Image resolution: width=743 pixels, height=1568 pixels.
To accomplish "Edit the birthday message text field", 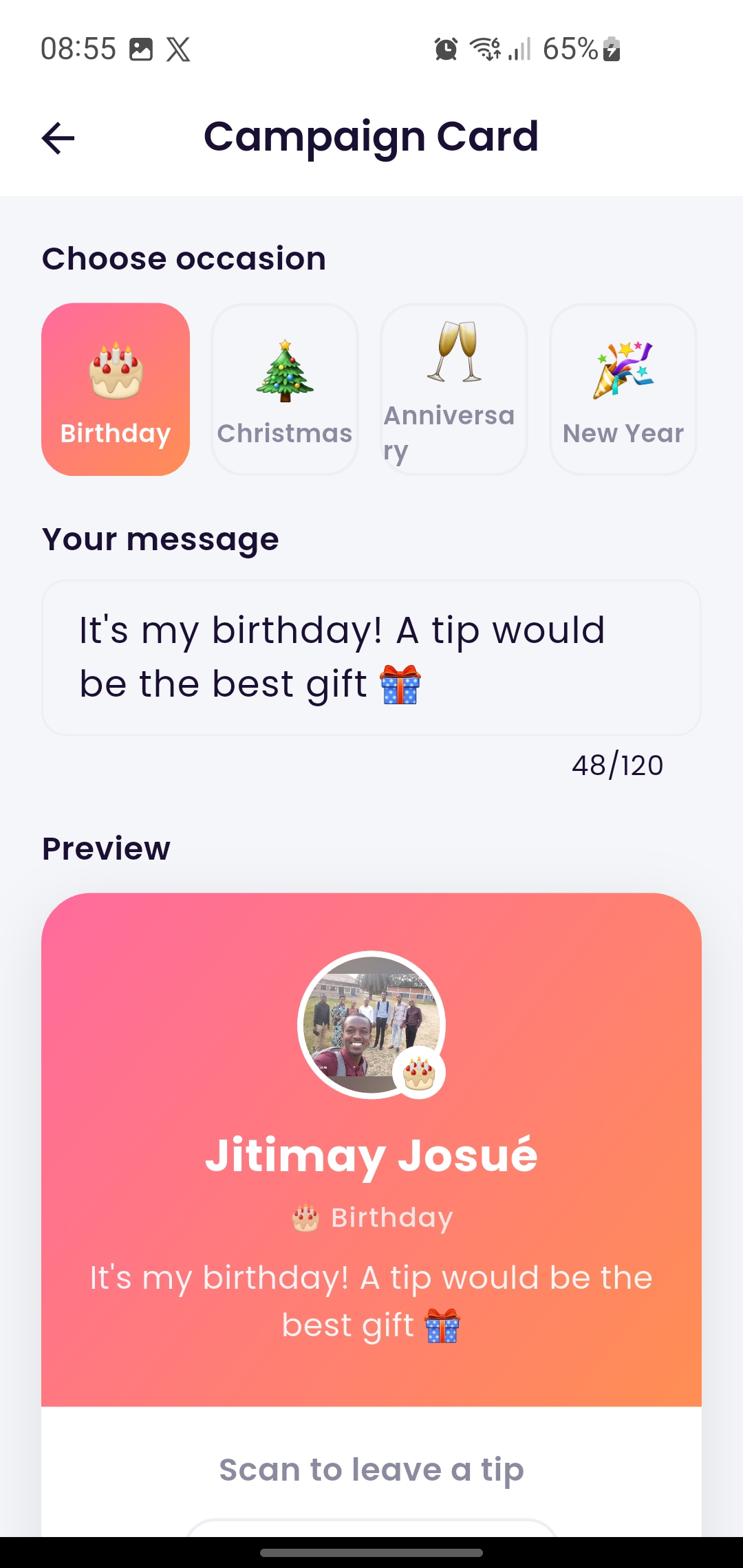I will click(371, 657).
